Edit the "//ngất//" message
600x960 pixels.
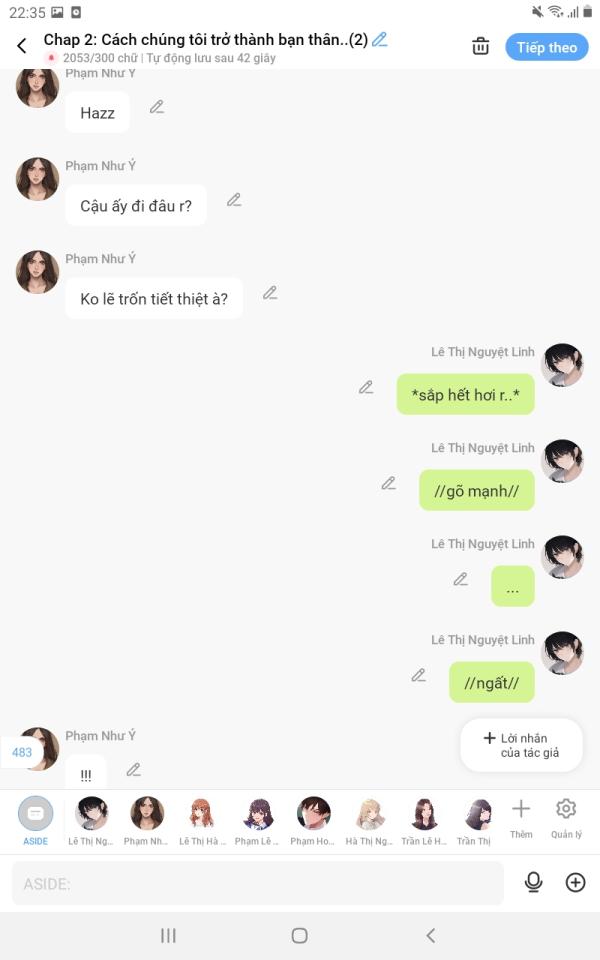tap(419, 675)
